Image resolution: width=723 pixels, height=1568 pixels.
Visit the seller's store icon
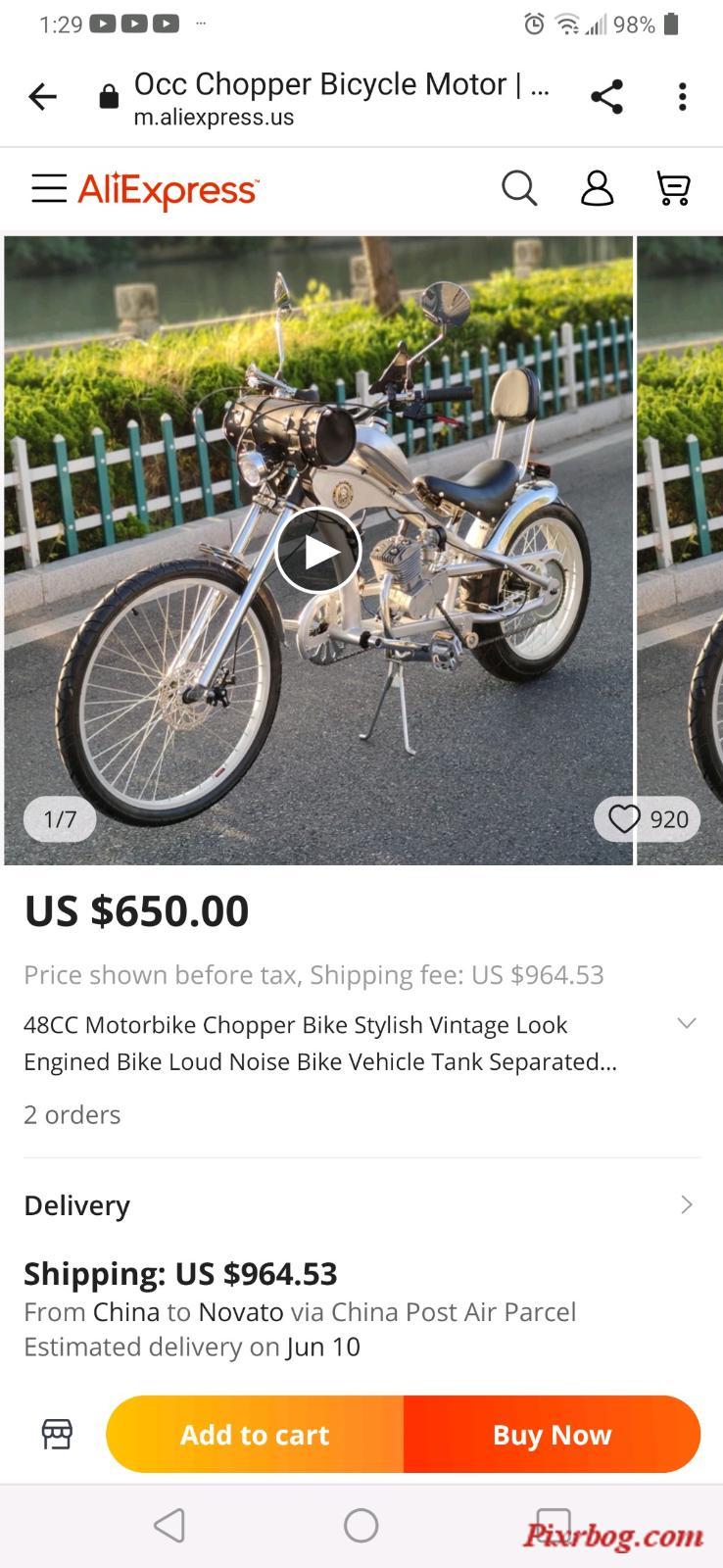tap(57, 1434)
